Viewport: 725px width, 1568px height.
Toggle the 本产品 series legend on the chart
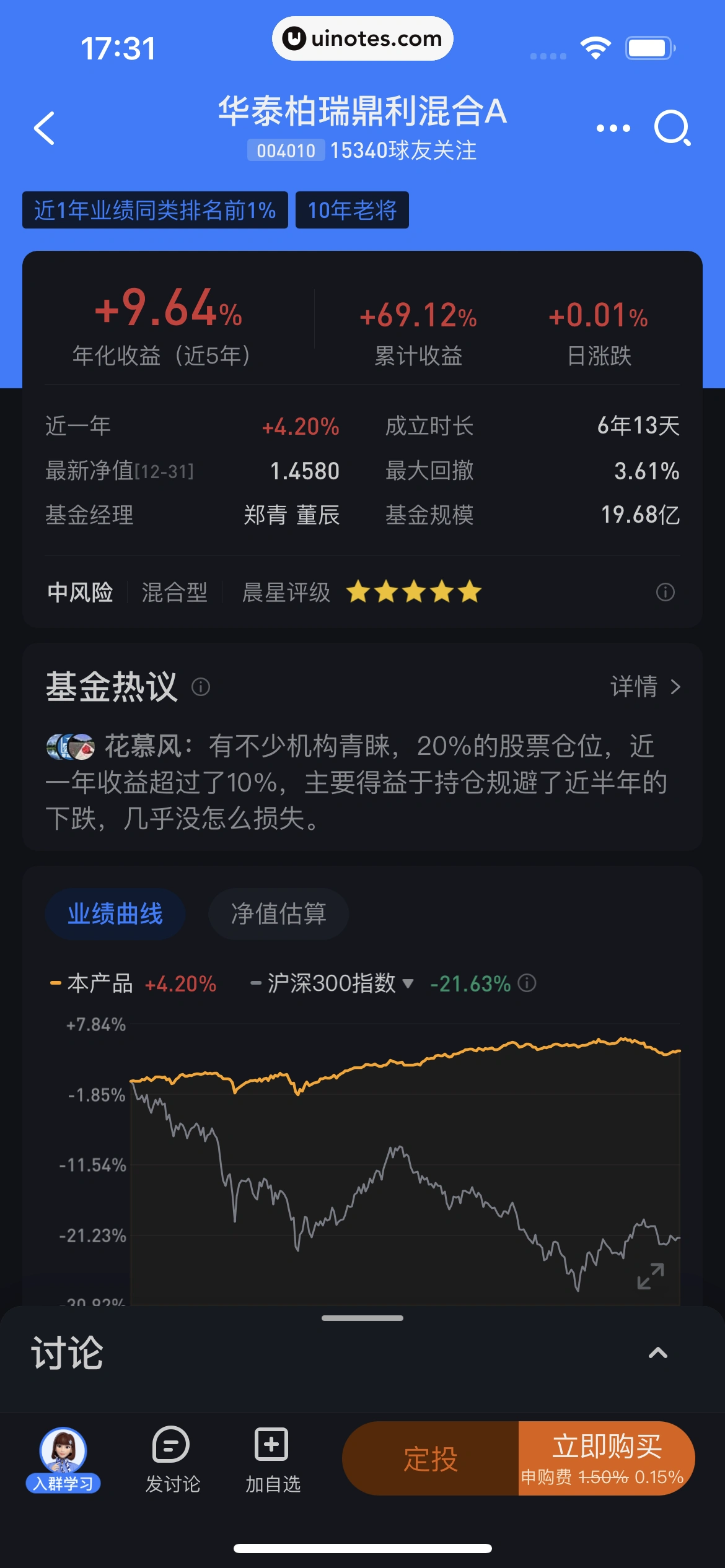coord(100,983)
